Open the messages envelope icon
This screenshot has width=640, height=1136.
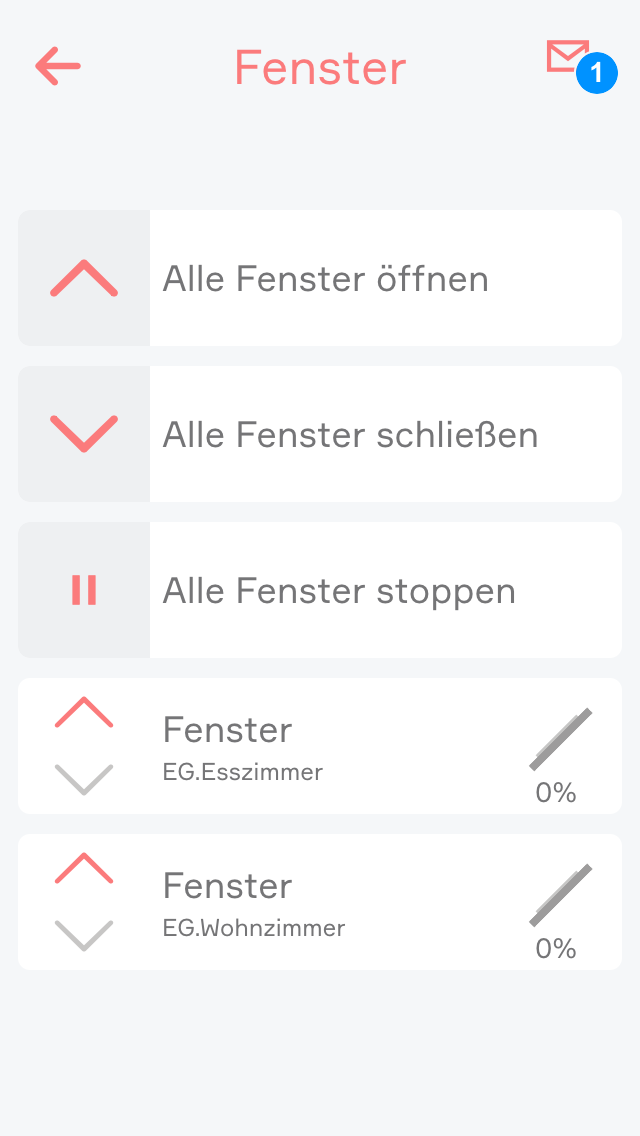click(x=569, y=57)
